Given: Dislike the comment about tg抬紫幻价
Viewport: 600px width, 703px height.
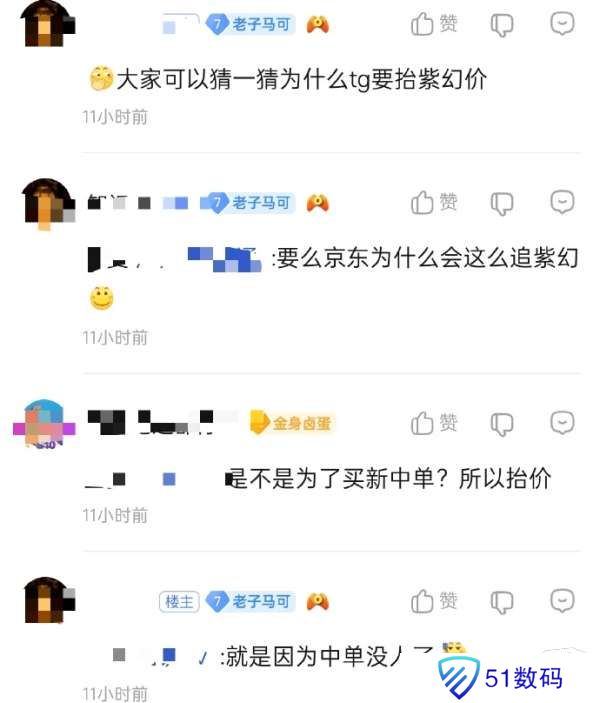Looking at the screenshot, I should click(x=502, y=24).
